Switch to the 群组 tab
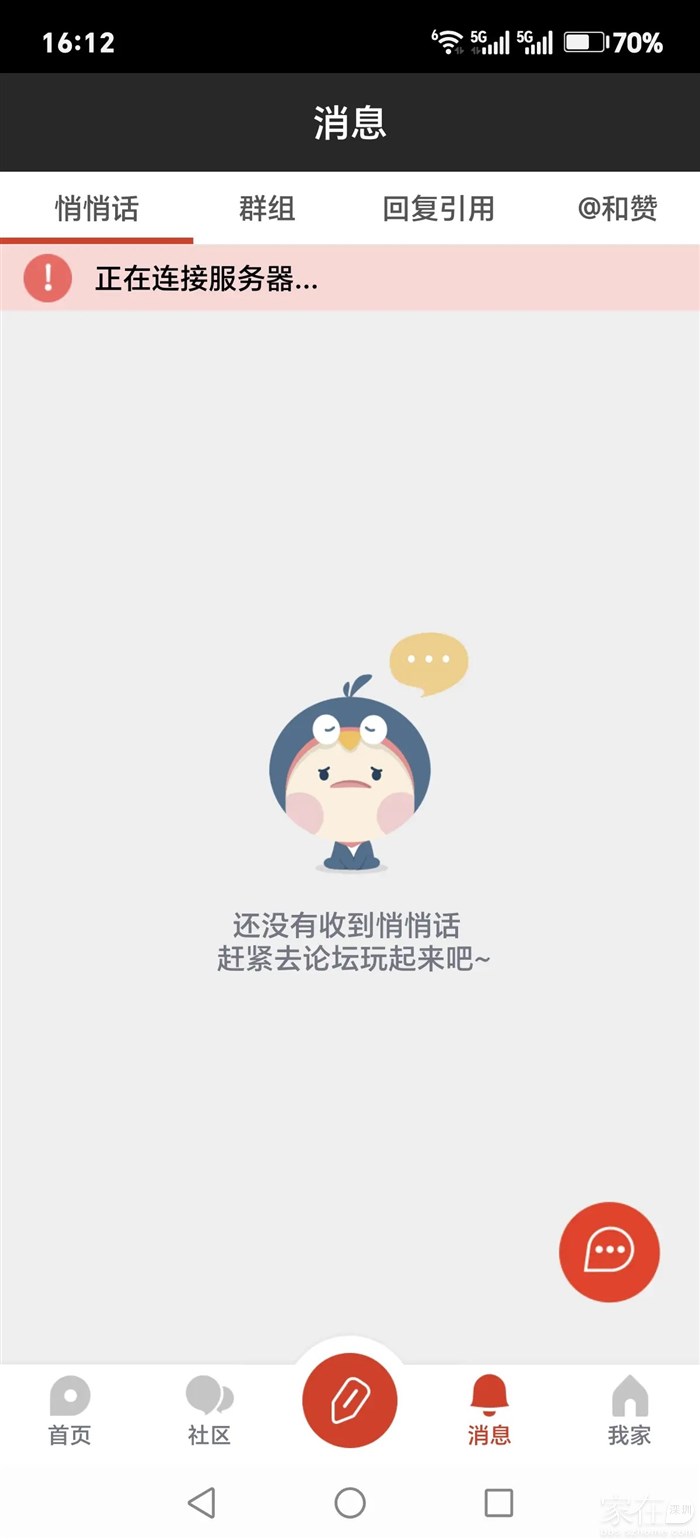Screen dimensions: 700x1540 (267, 209)
